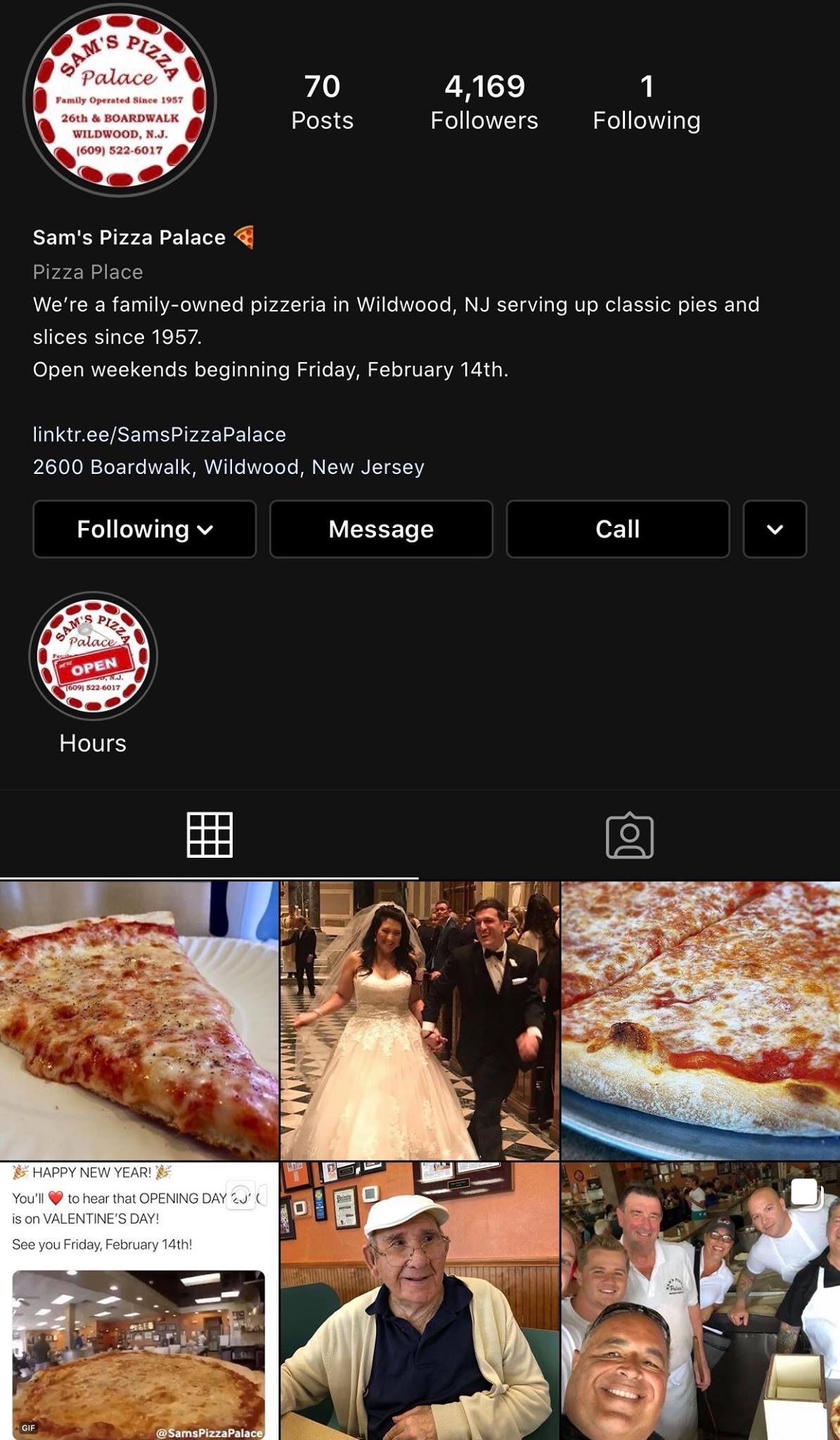Screen dimensions: 840x1440
Task: View the profile picture
Action: click(119, 101)
